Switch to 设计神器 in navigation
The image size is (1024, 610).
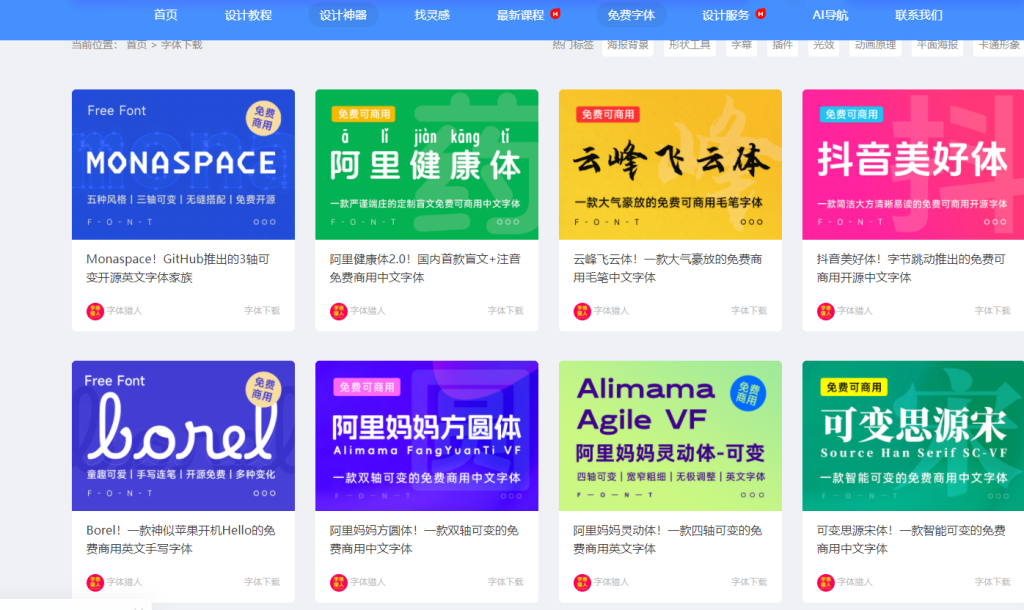point(343,15)
